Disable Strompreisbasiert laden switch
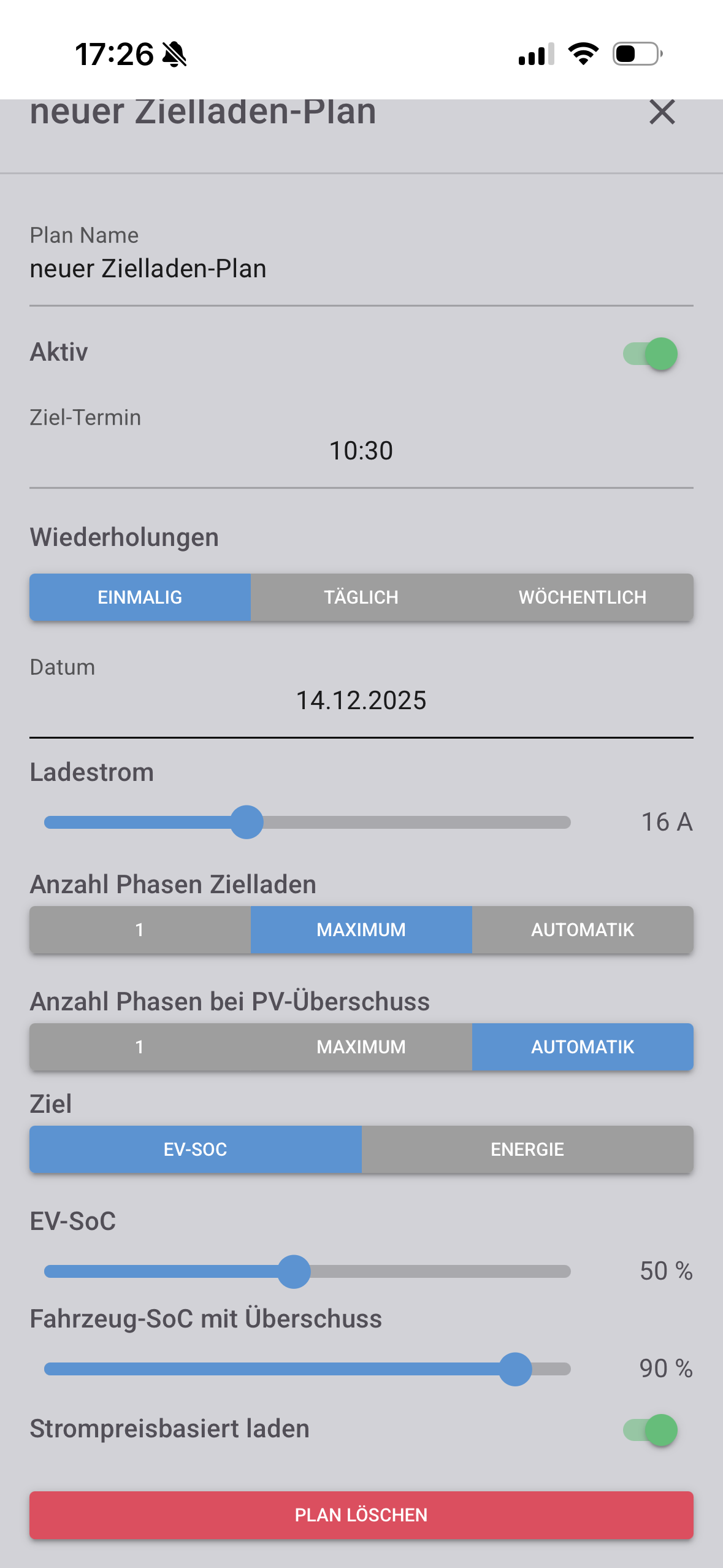Viewport: 723px width, 1568px height. [x=651, y=1430]
